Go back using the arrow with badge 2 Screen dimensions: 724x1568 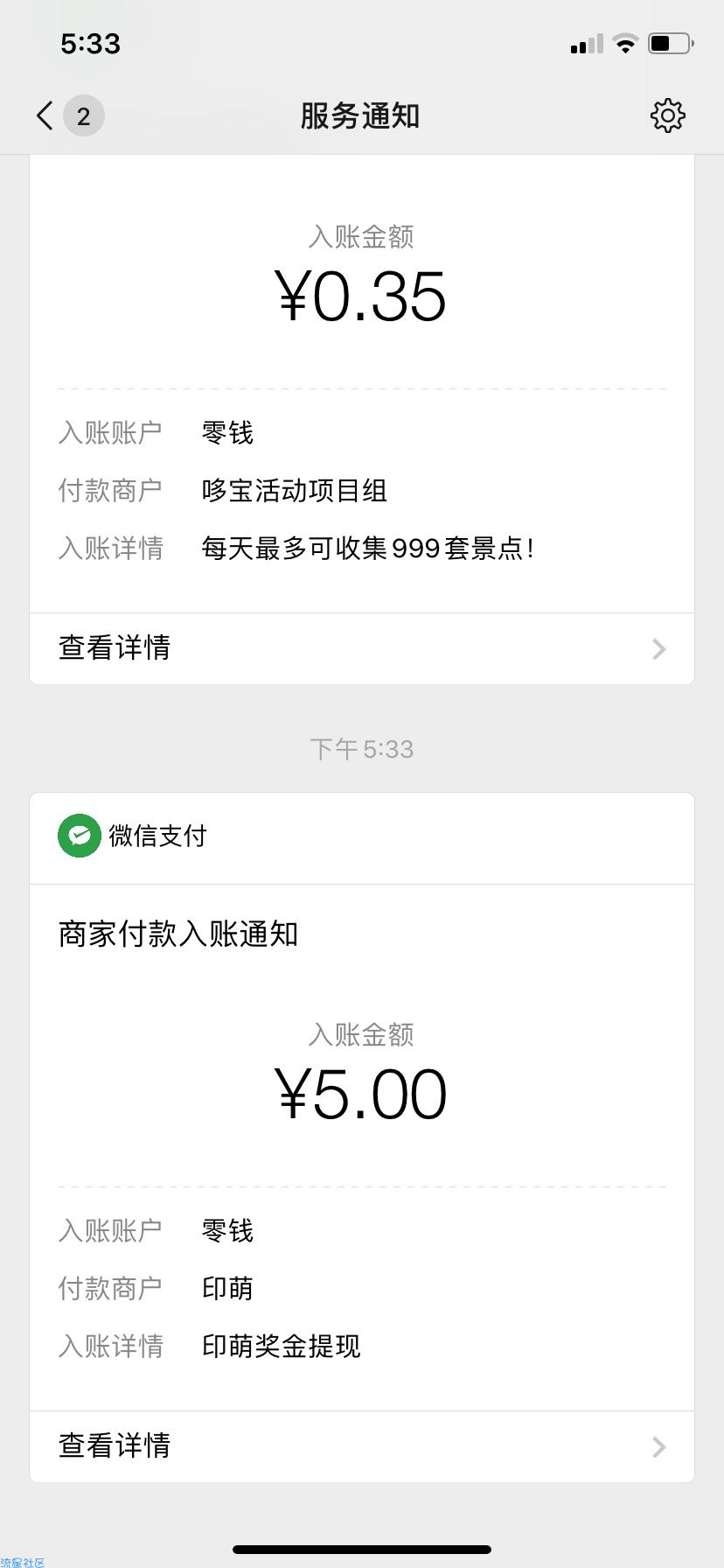[69, 115]
